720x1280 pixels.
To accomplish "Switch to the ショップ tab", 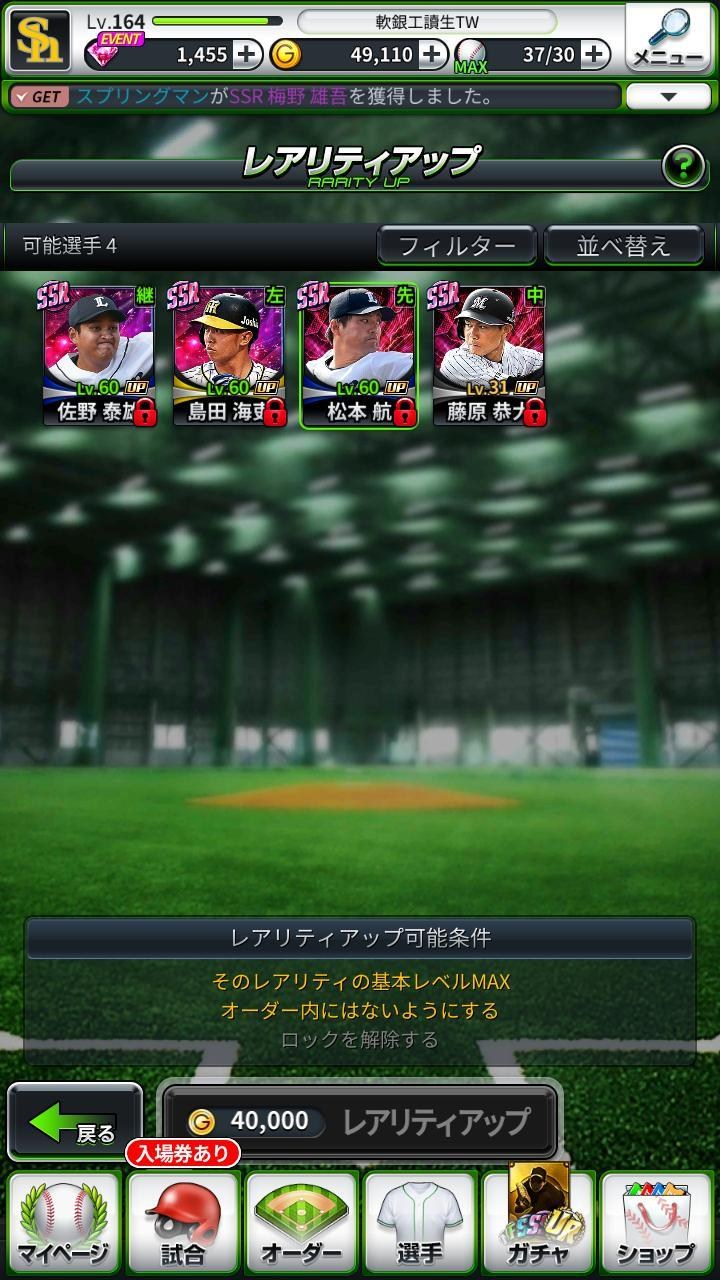I will pos(656,1221).
